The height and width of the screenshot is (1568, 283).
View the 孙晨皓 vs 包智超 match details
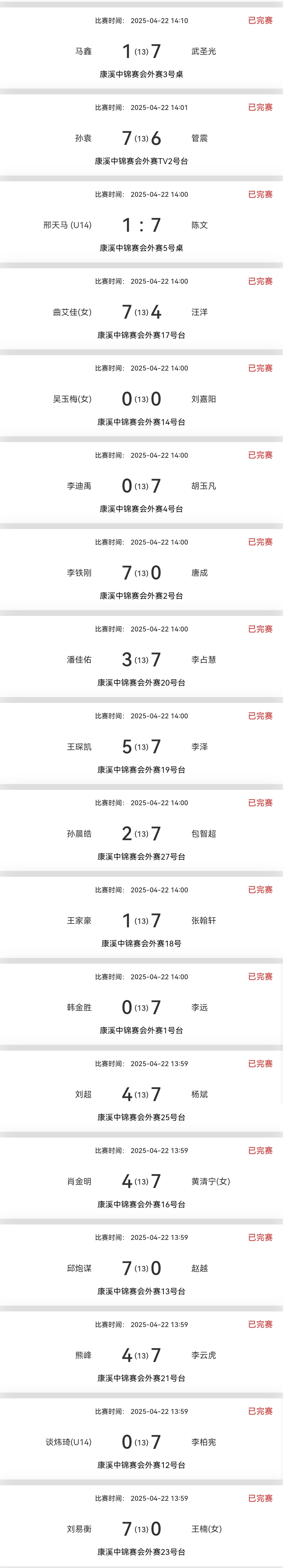coord(141,834)
